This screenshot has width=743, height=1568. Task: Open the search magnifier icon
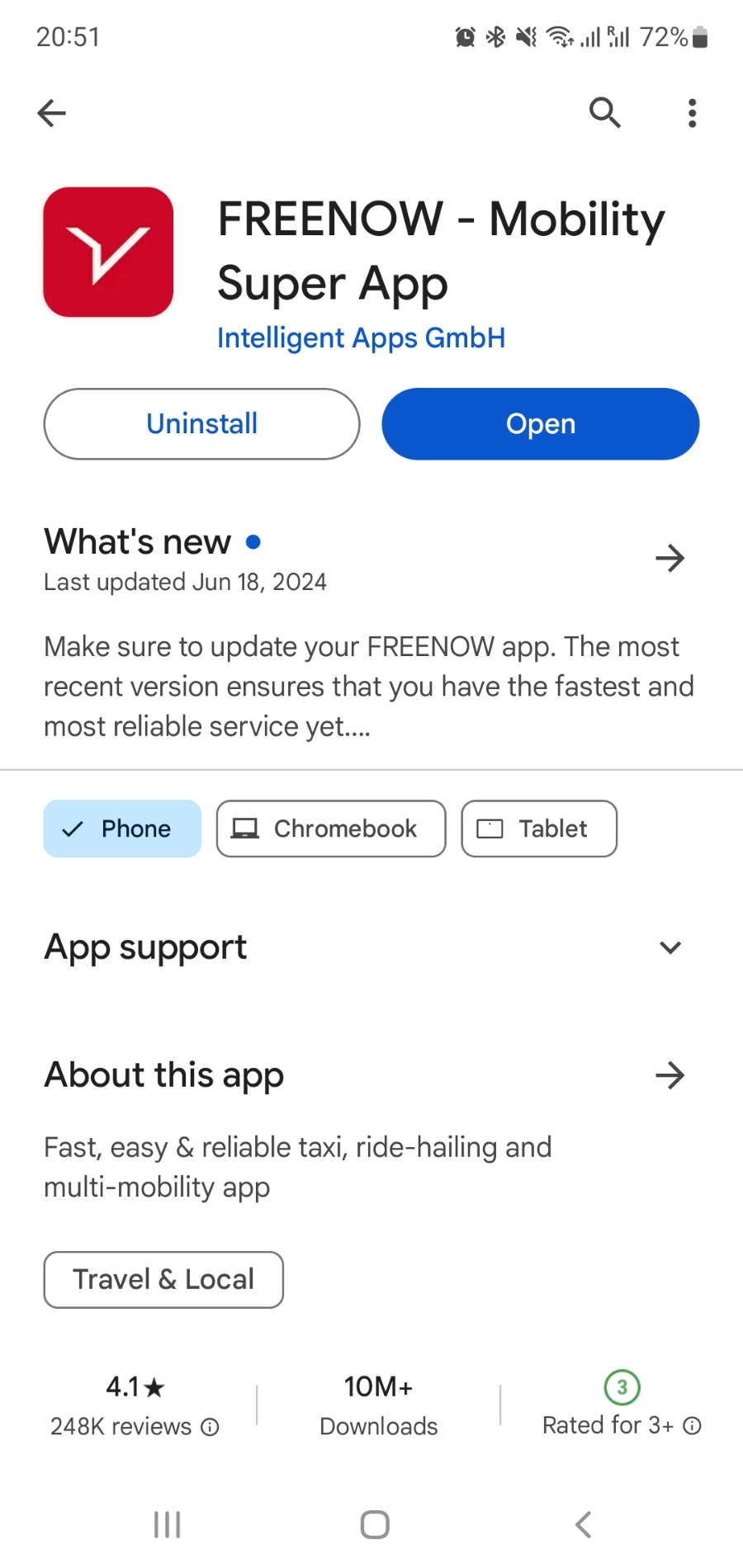coord(605,113)
